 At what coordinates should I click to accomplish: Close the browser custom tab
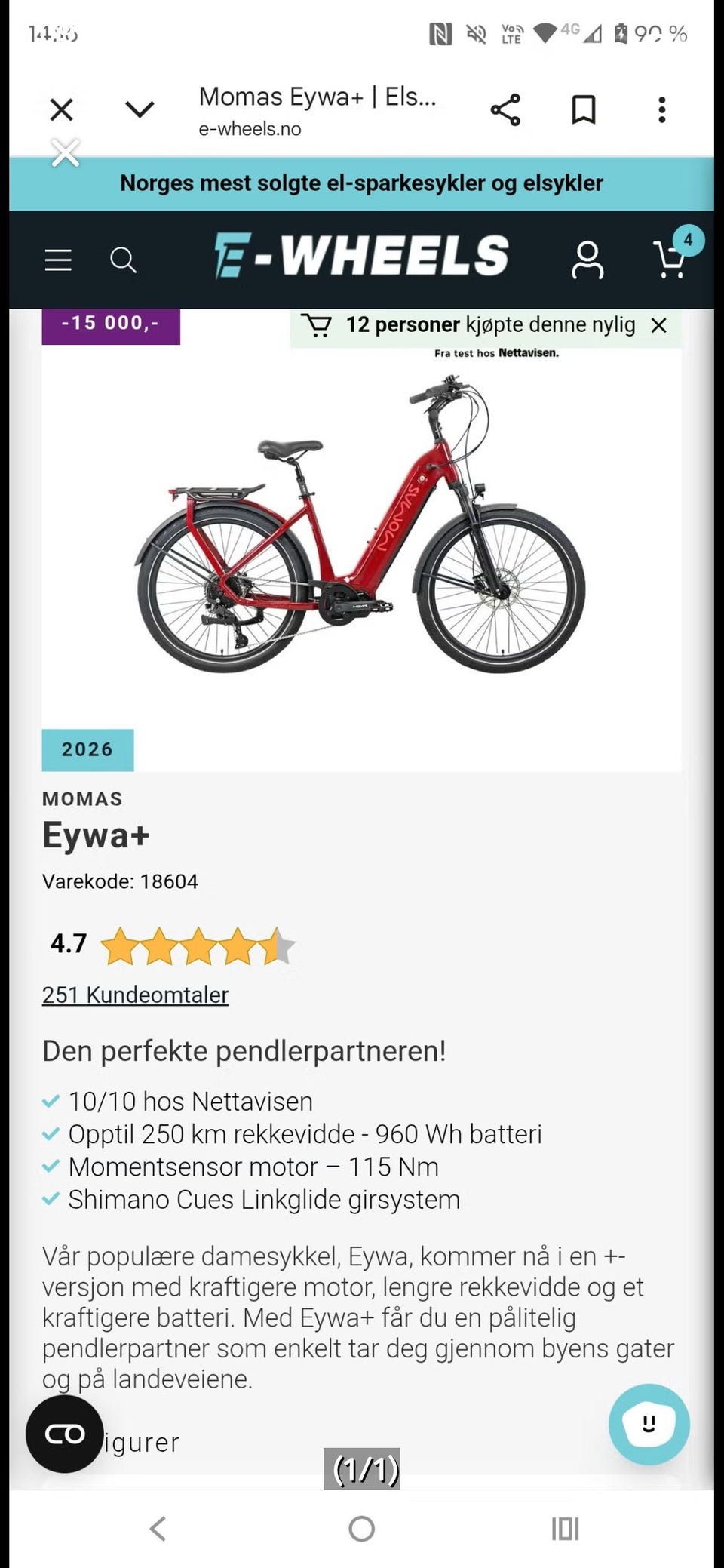click(61, 110)
